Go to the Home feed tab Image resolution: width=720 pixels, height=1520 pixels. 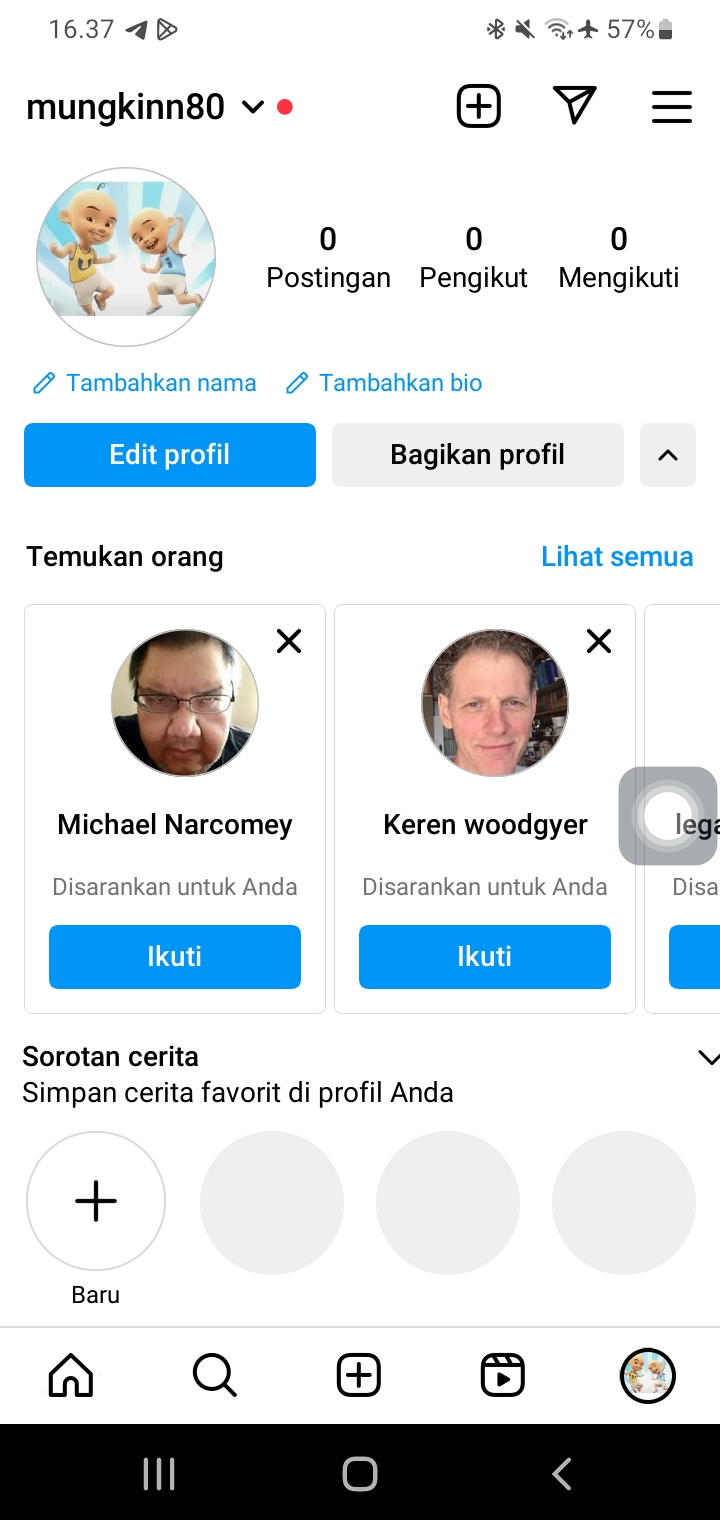click(x=71, y=1376)
